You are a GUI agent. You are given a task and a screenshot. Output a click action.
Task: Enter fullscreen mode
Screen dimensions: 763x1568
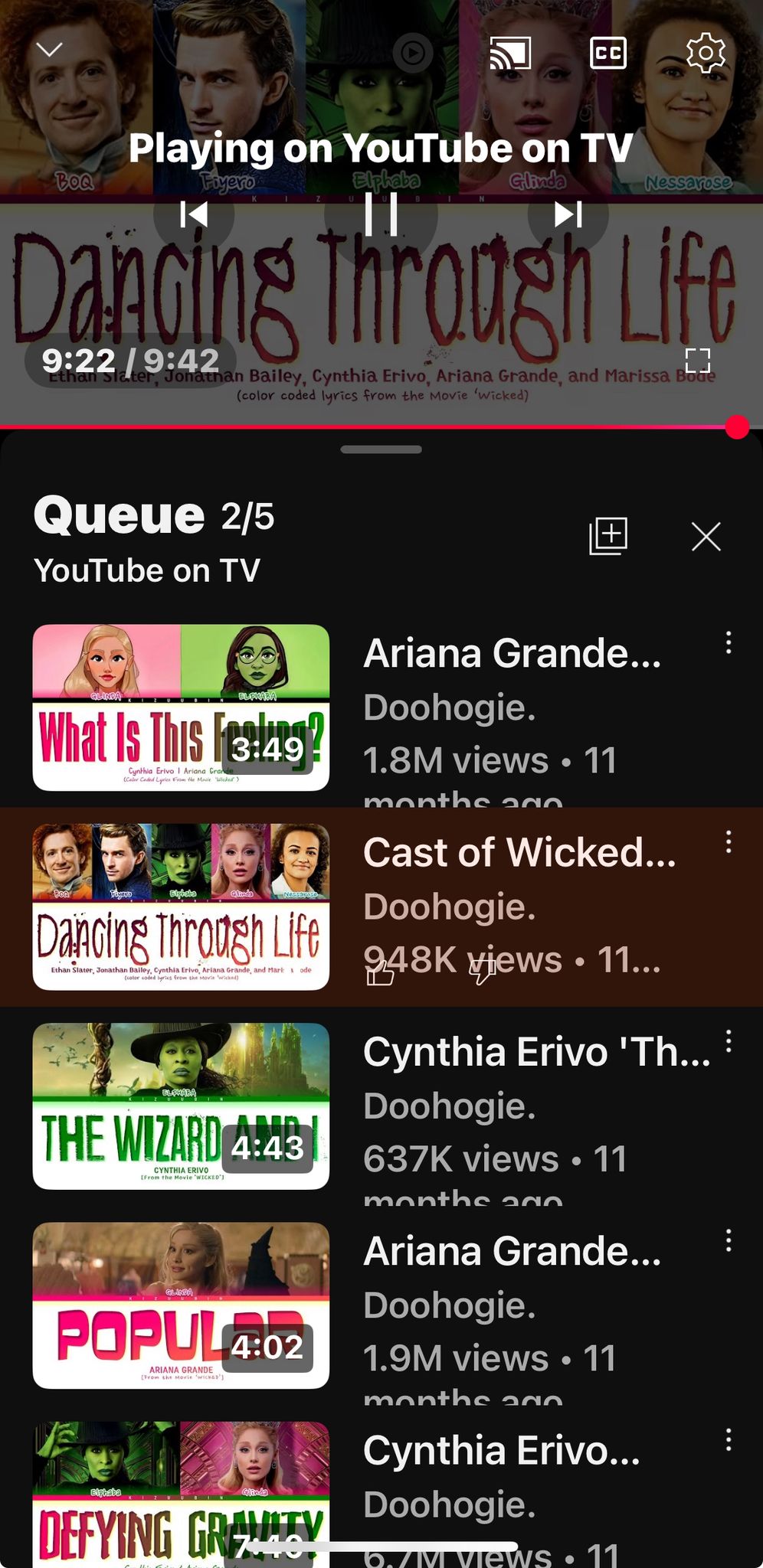point(697,360)
